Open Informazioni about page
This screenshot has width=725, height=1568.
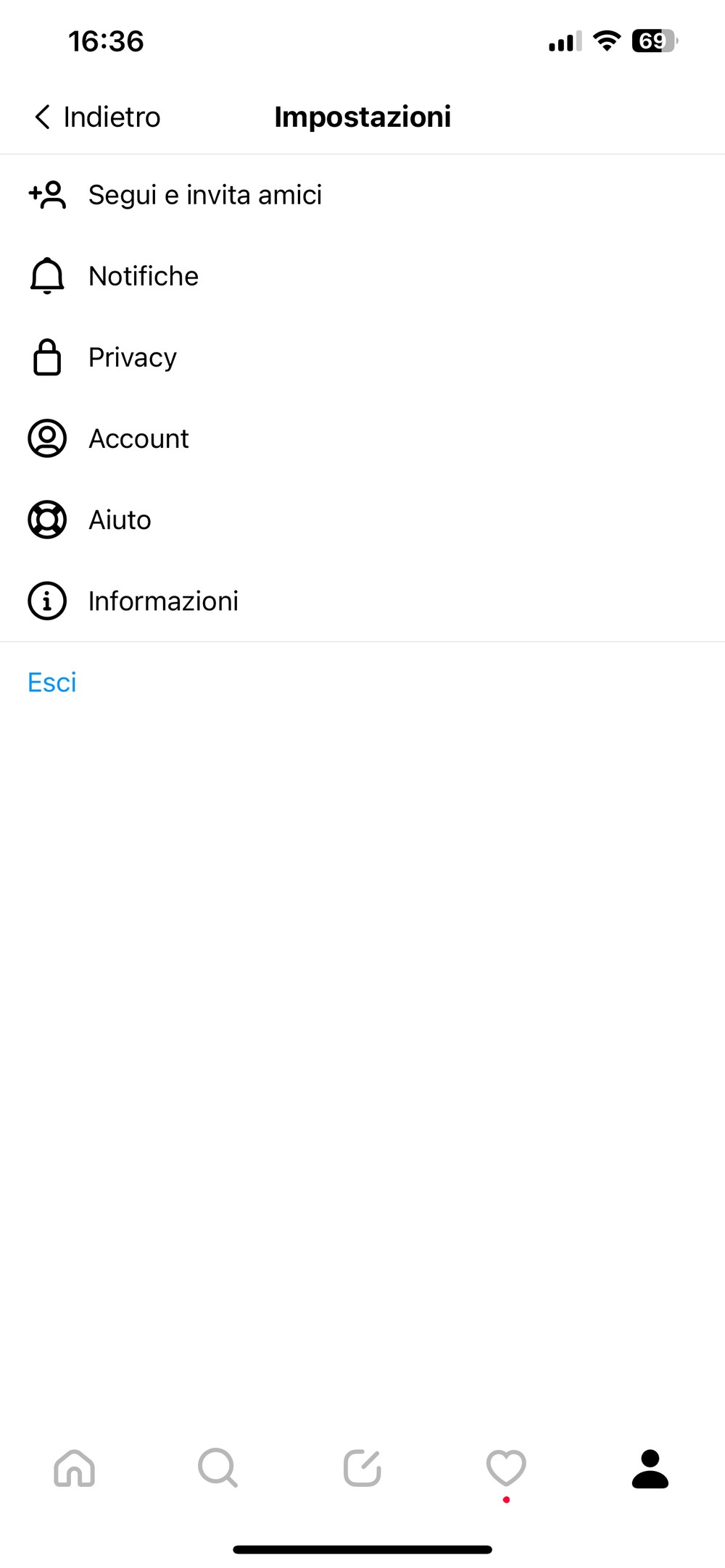point(362,601)
